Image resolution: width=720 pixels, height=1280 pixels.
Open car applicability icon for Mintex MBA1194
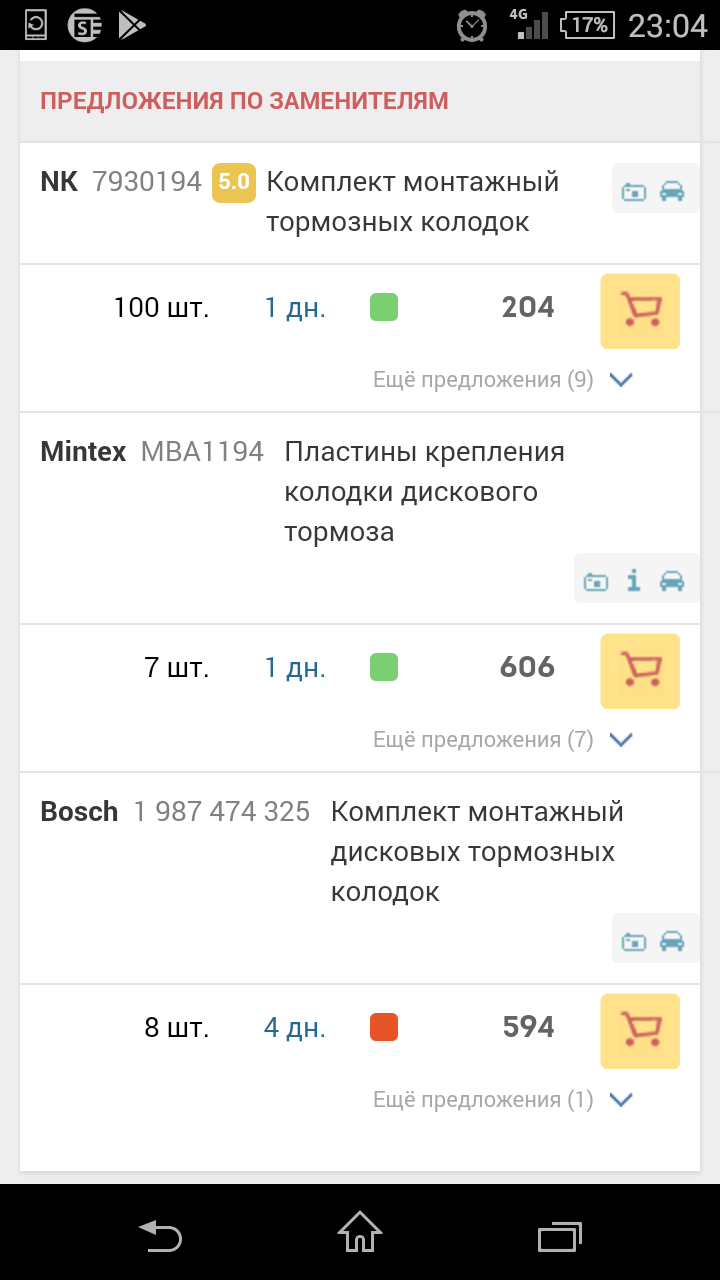[x=673, y=580]
